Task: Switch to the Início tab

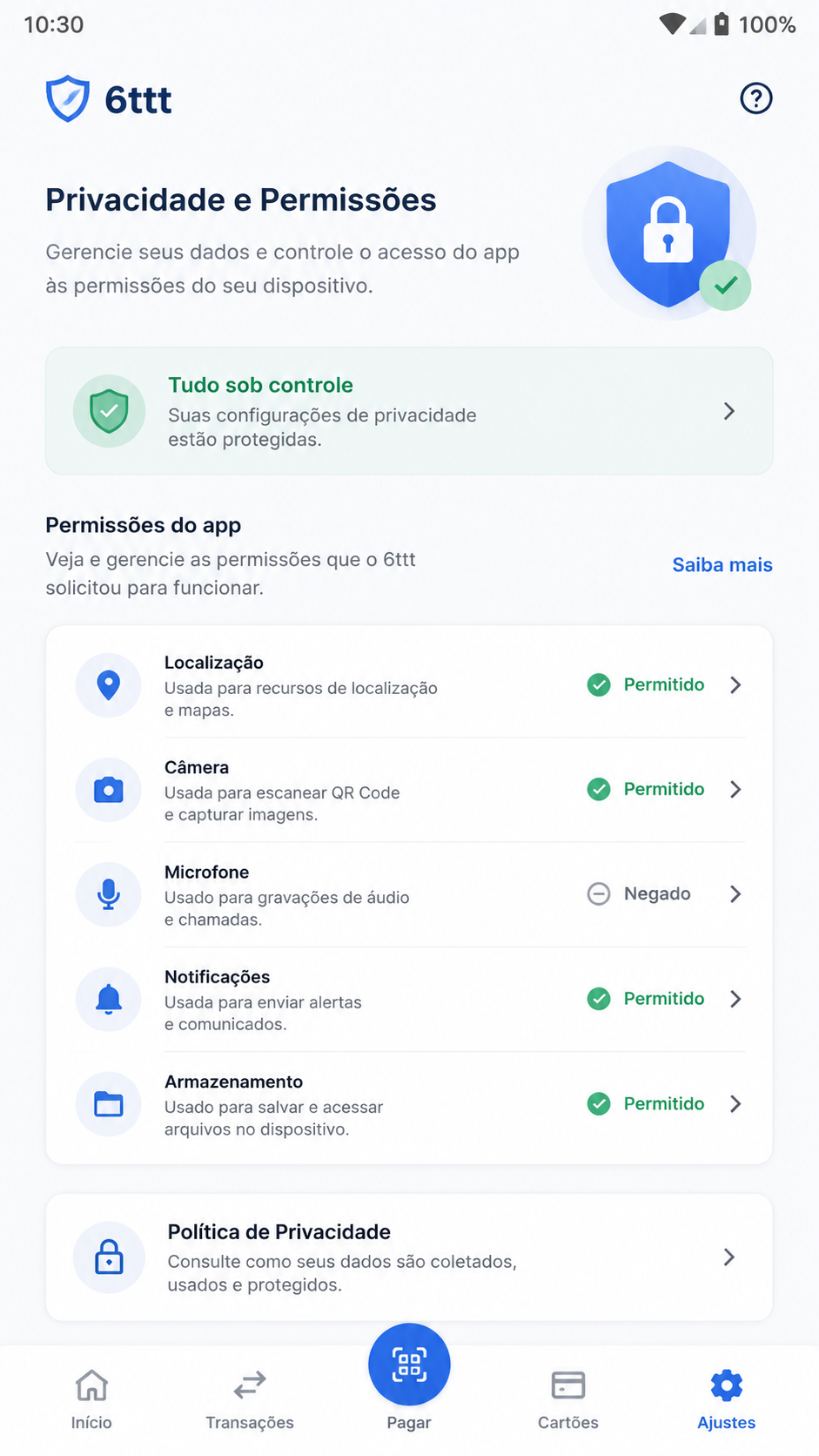Action: [91, 1399]
